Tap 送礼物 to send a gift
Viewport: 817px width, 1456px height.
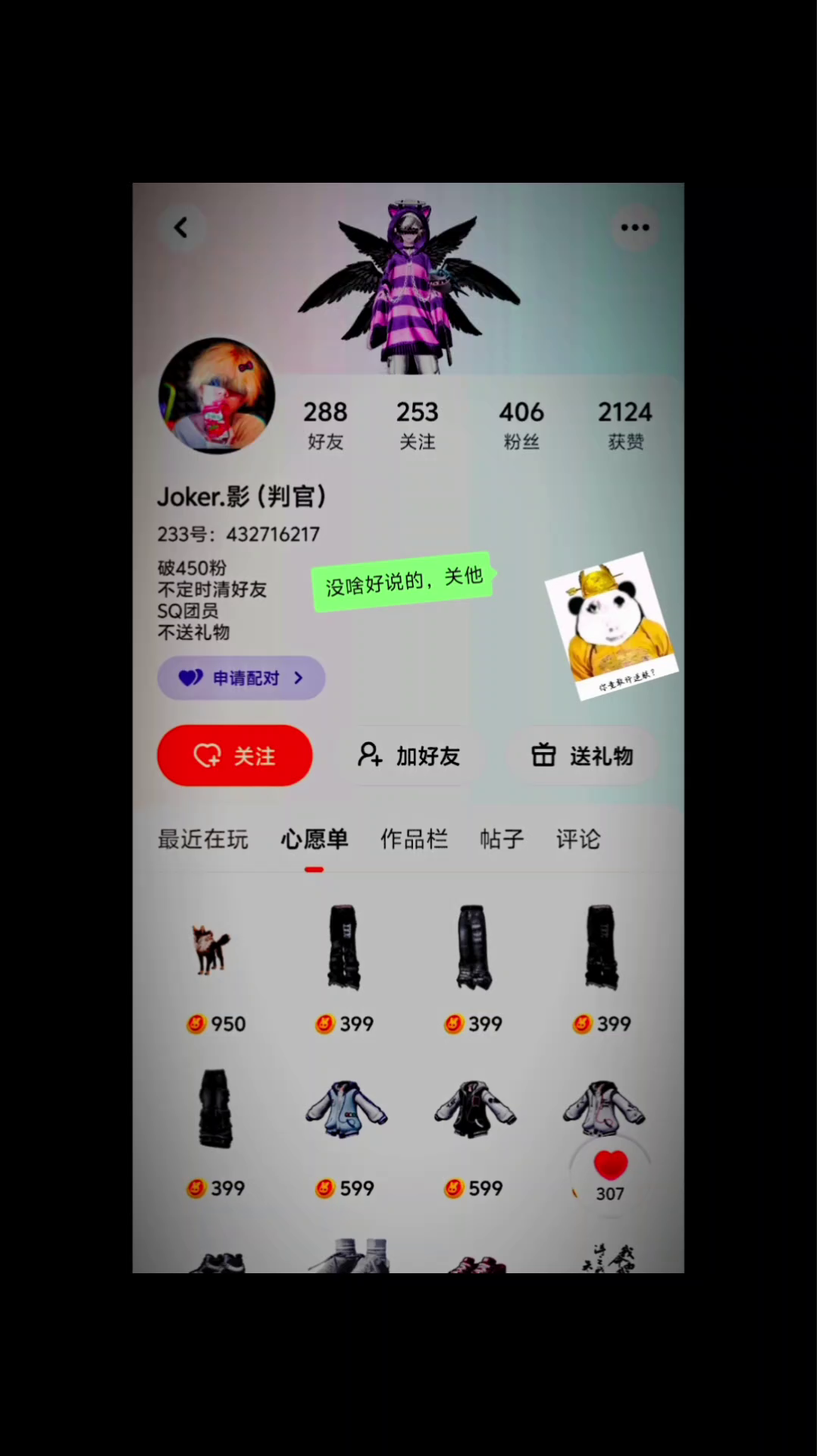click(x=582, y=755)
